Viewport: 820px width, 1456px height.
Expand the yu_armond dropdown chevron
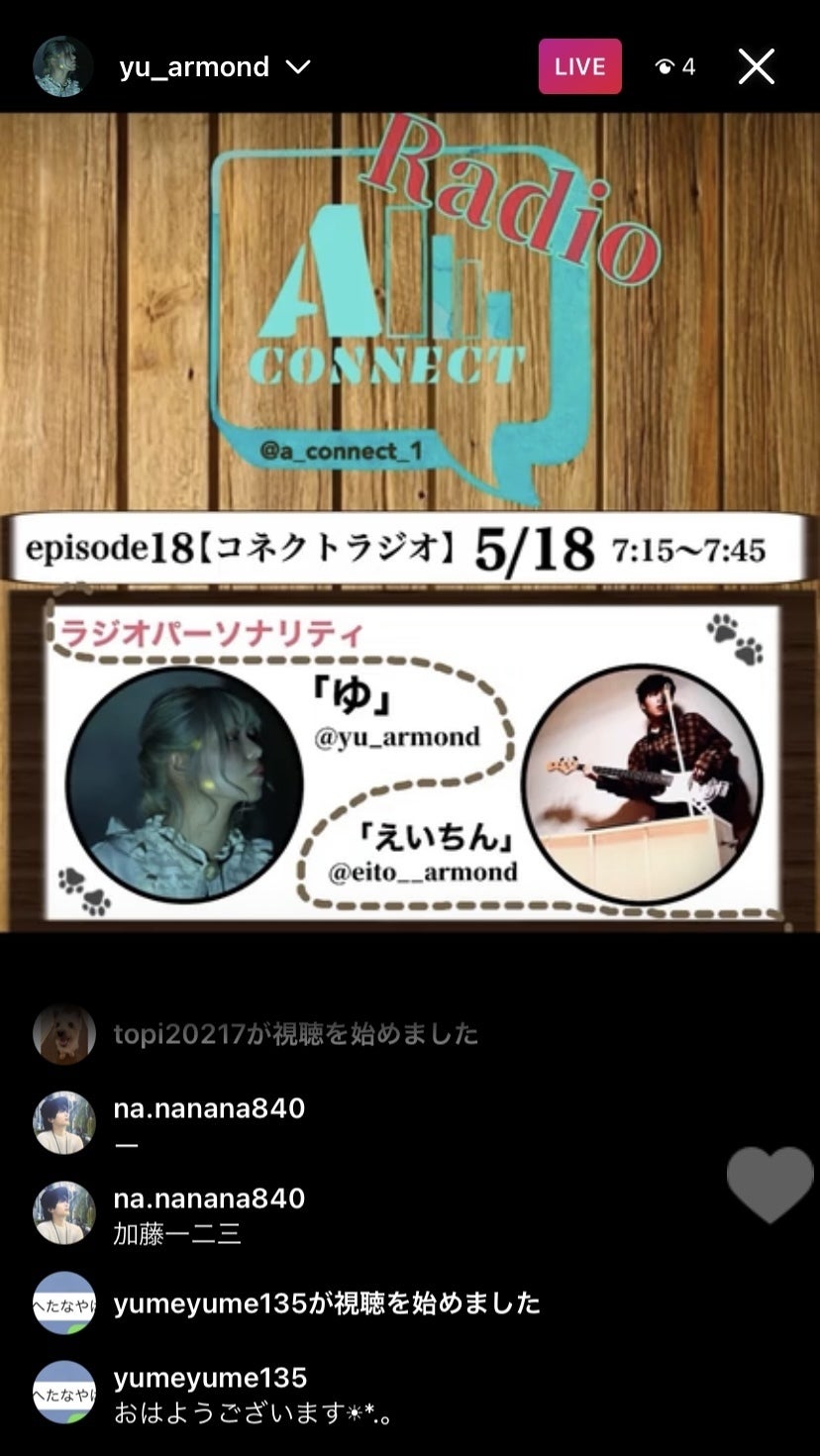click(297, 67)
